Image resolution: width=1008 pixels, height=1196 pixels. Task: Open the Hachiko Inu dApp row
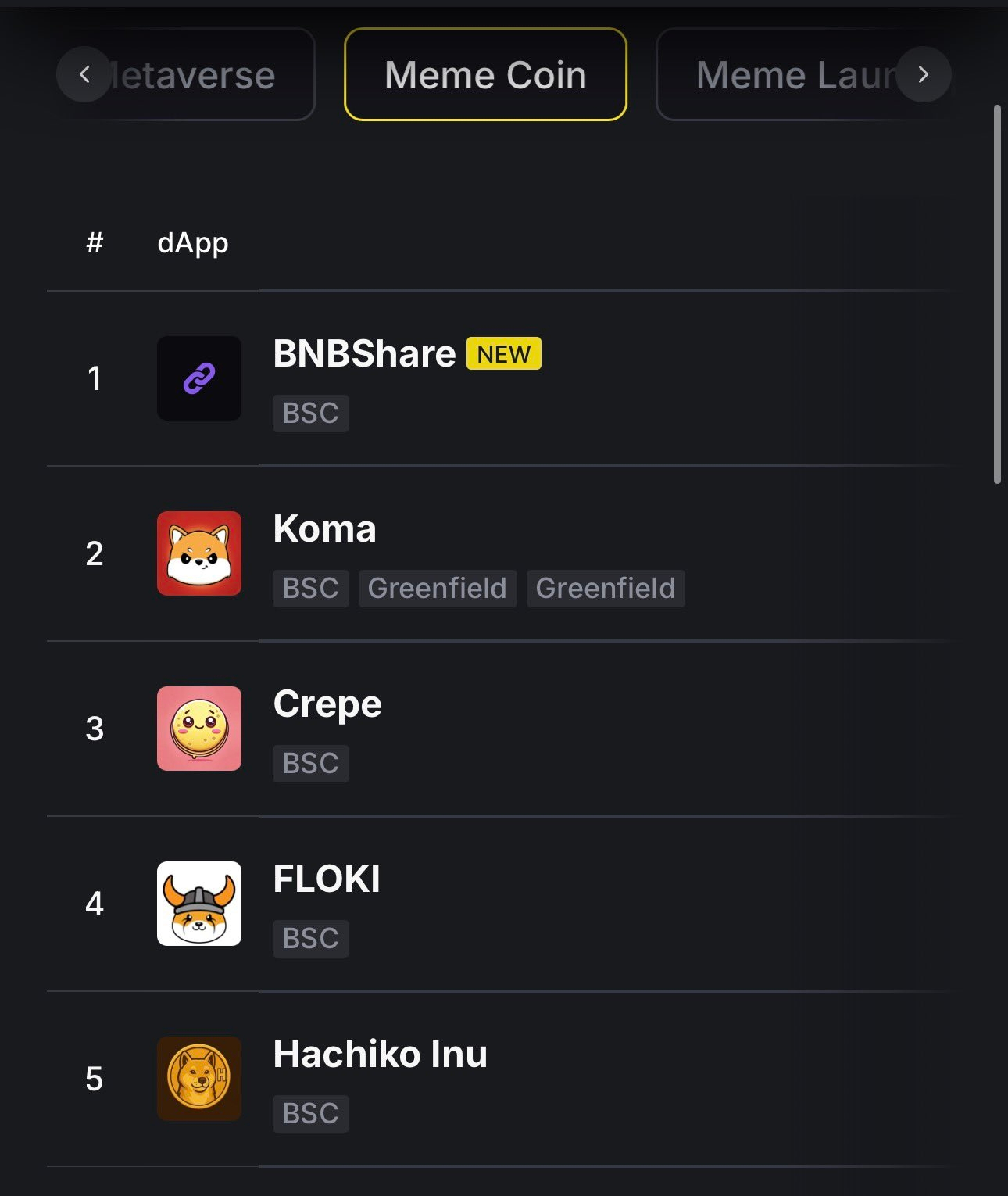click(x=380, y=1055)
